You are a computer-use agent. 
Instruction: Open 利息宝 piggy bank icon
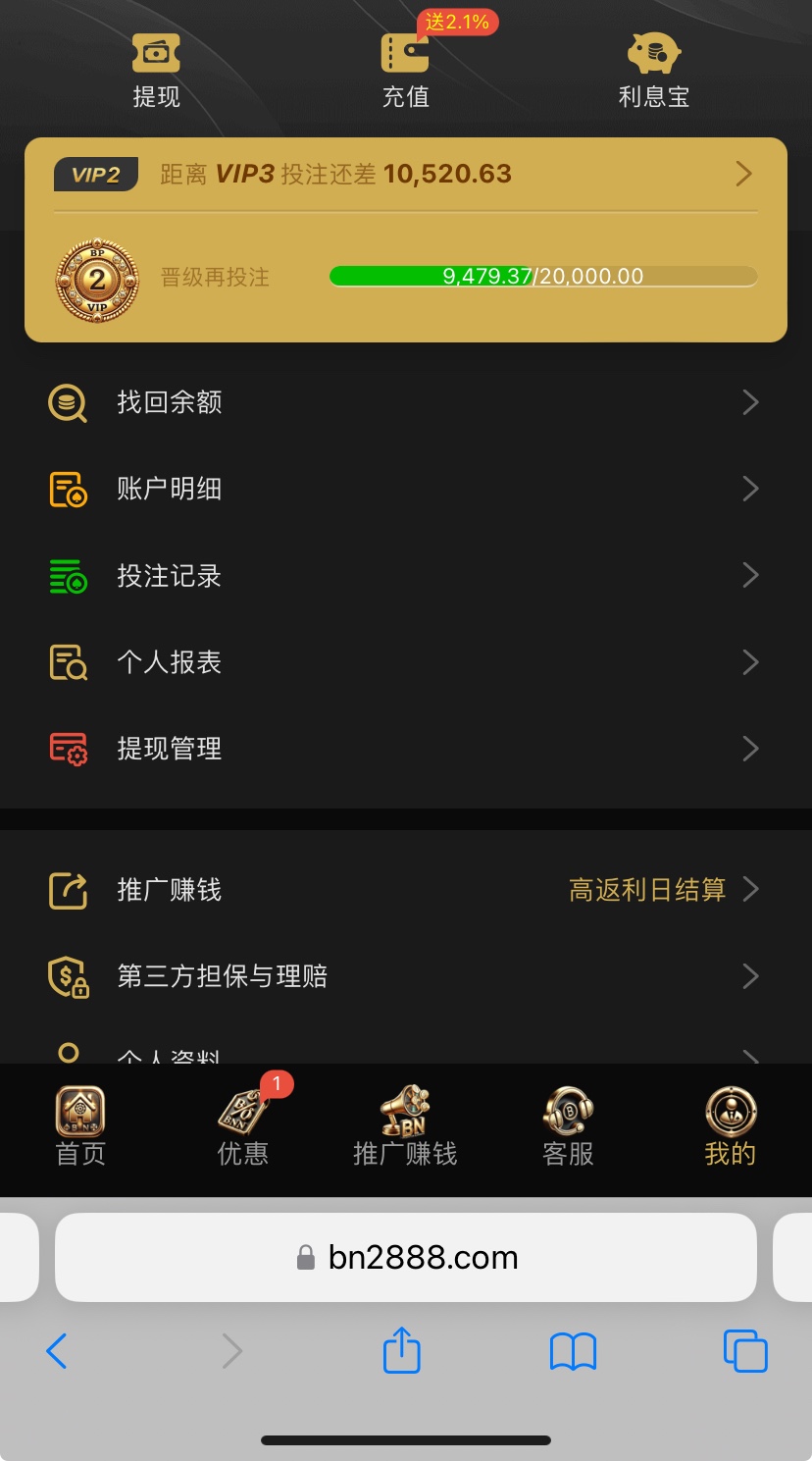tap(653, 54)
